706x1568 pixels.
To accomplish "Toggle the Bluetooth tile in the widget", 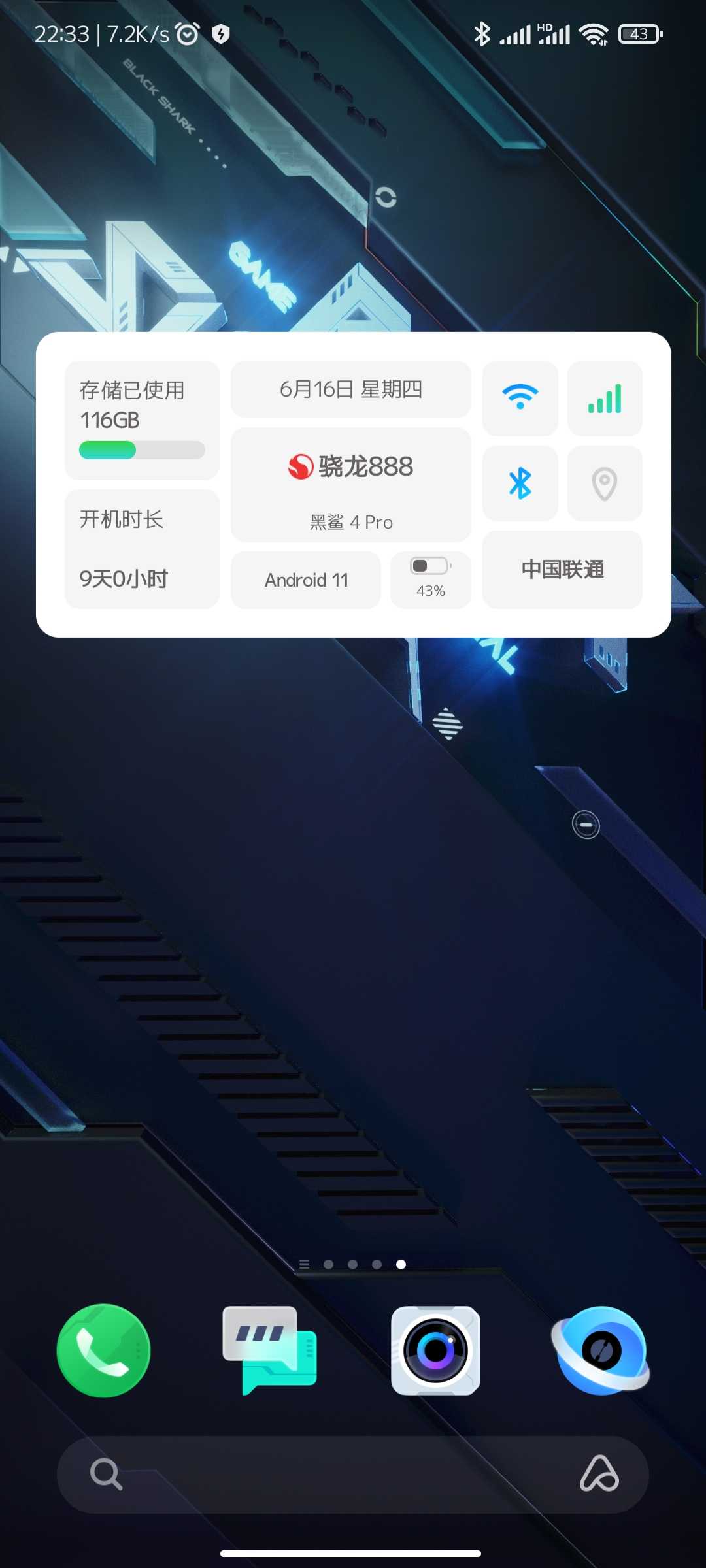I will click(520, 483).
